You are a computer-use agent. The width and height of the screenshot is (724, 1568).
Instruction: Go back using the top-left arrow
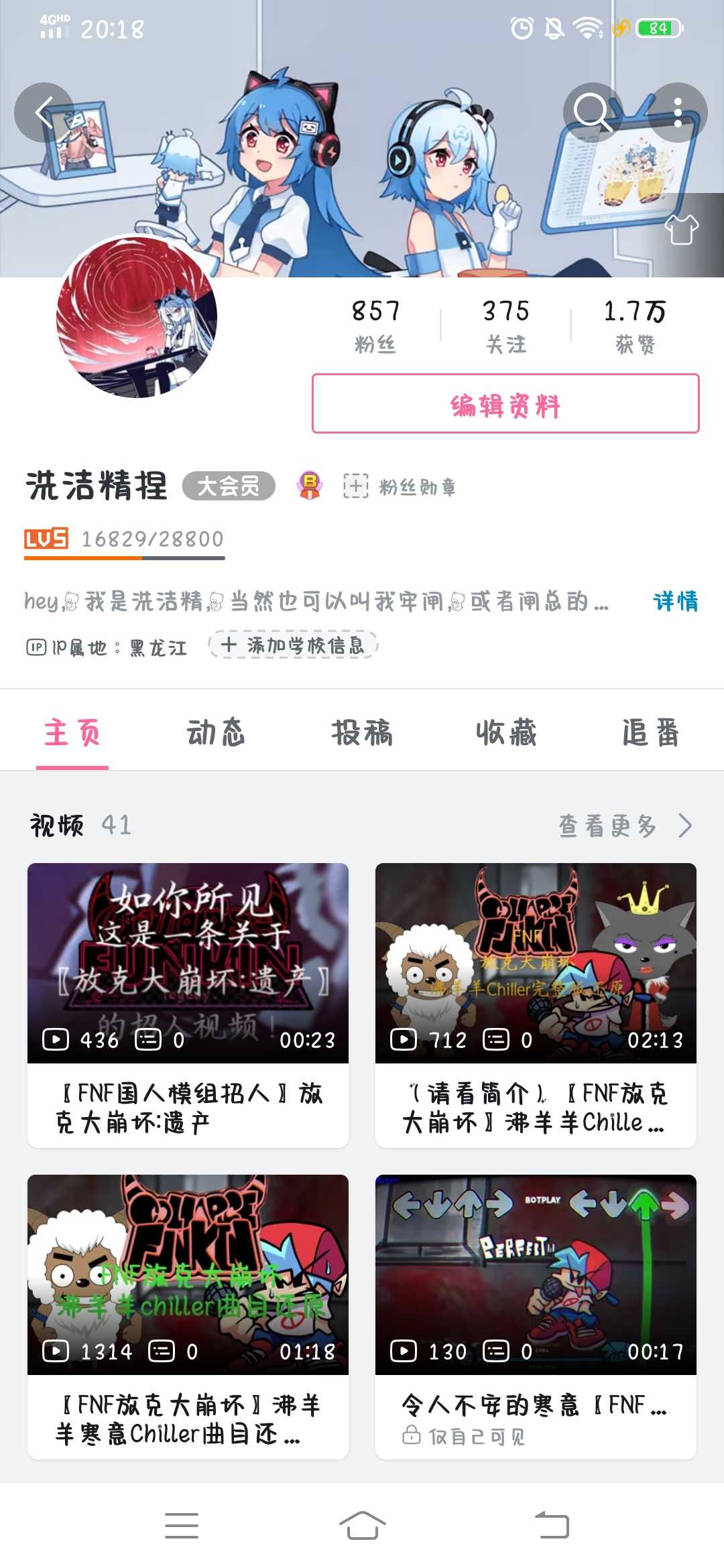[x=44, y=112]
